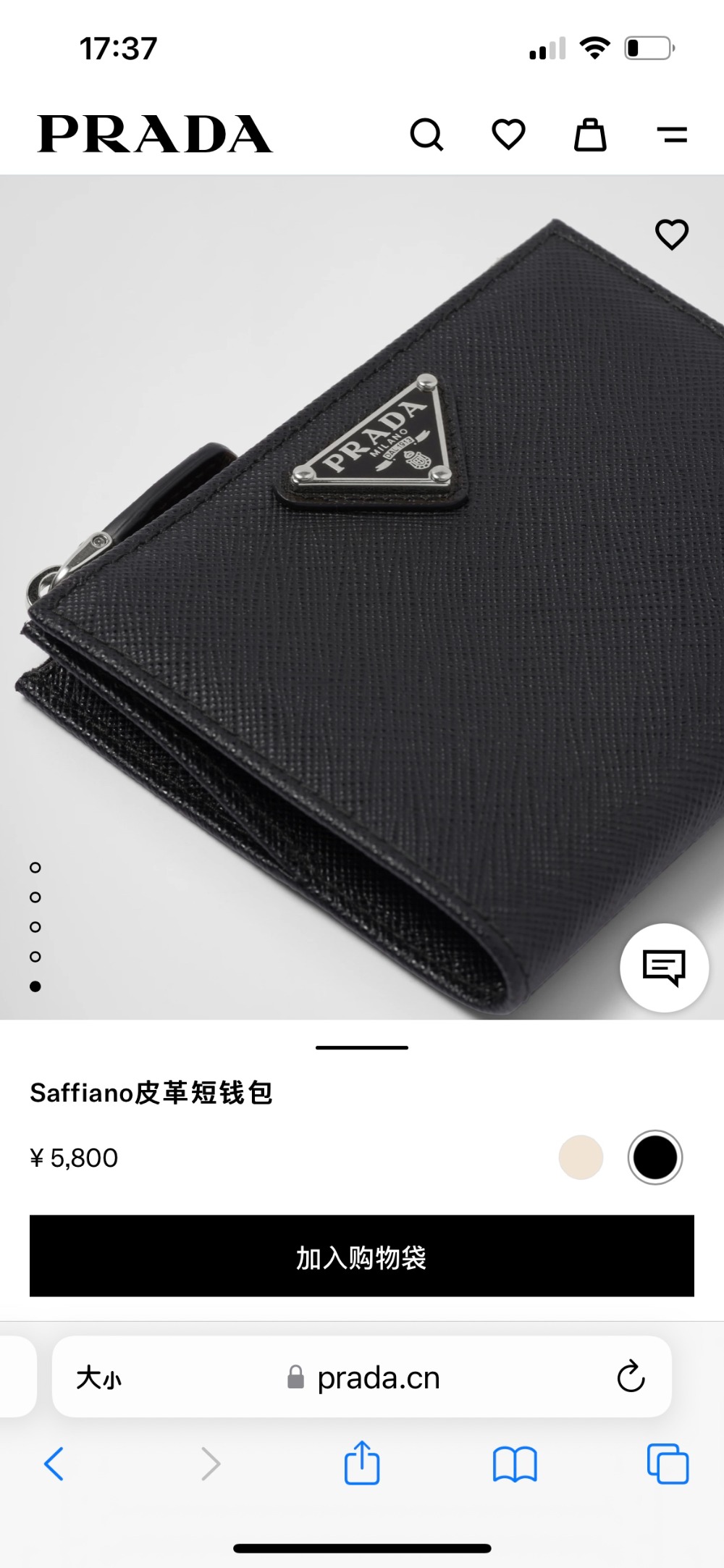
Task: Add this wallet to the wishlist
Action: point(671,235)
